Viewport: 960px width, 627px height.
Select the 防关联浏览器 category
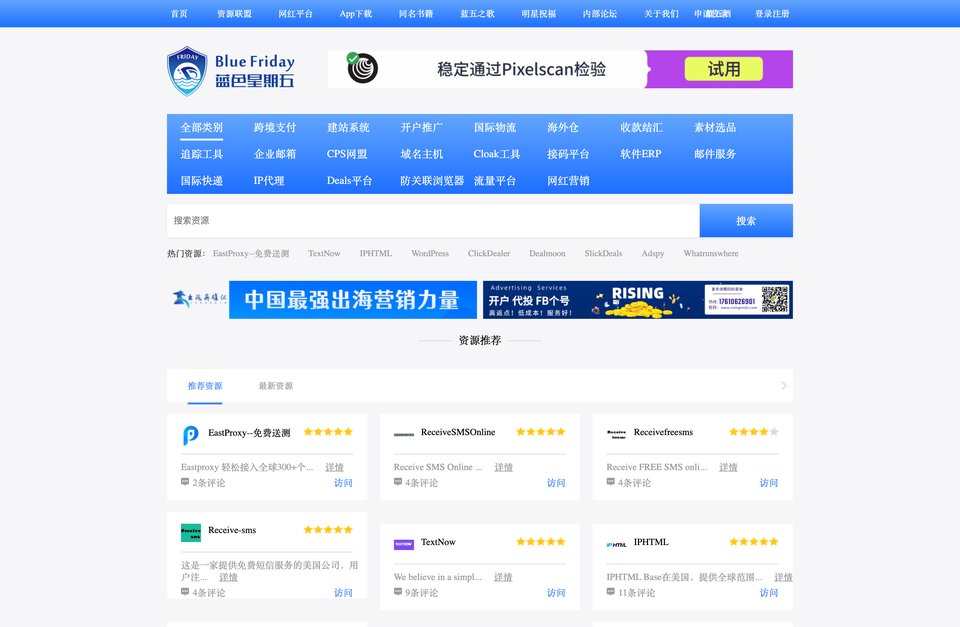point(432,181)
